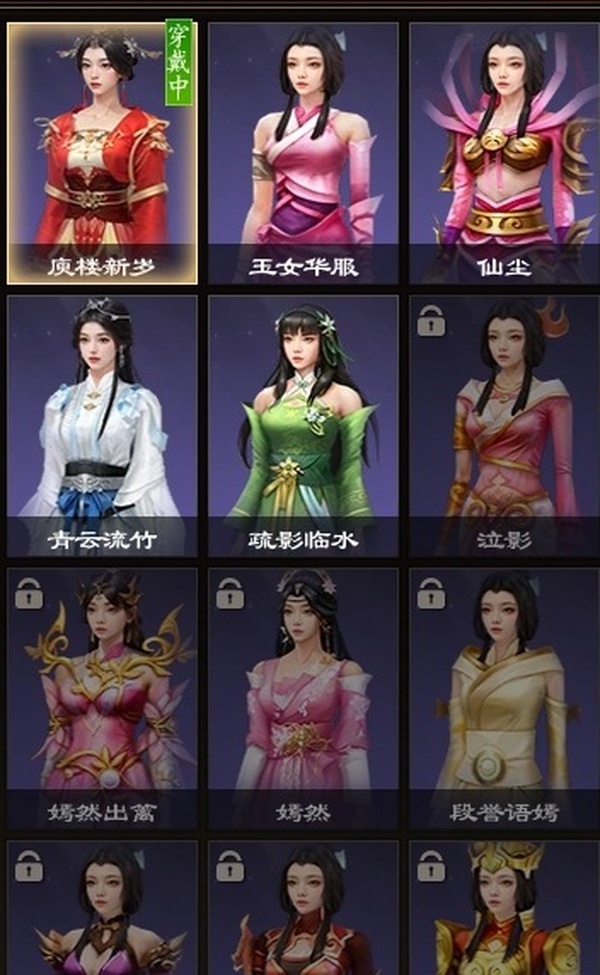Viewport: 600px width, 975px height.
Task: Open the 疏影临水 green outfit
Action: (x=303, y=425)
